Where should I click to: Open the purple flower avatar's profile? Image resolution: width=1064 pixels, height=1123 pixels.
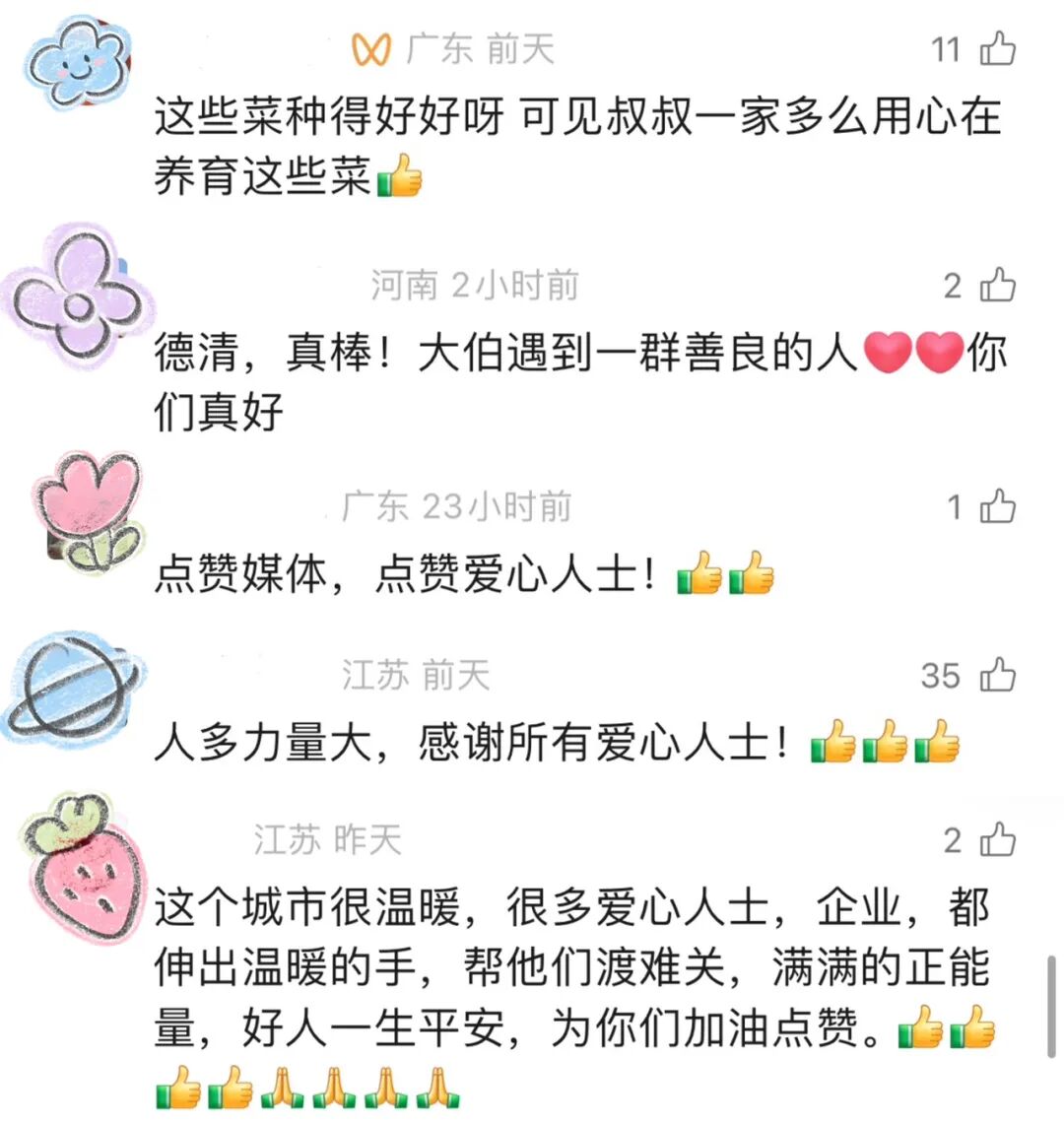[x=77, y=296]
